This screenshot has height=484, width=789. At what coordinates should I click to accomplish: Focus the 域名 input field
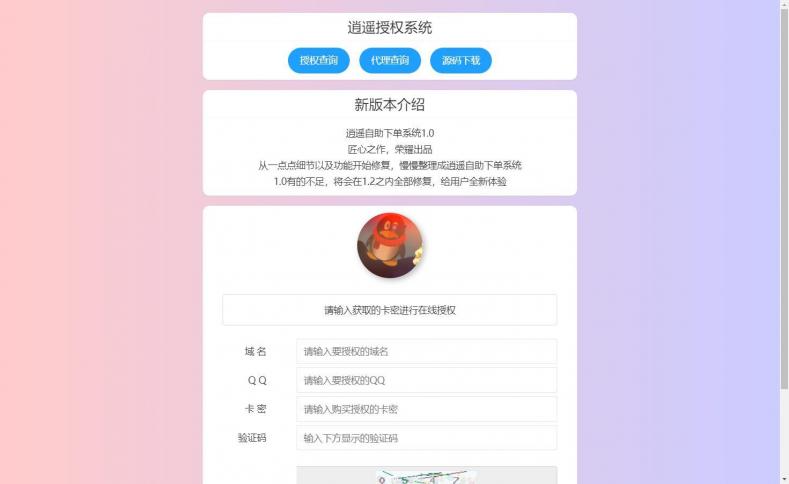(x=426, y=351)
